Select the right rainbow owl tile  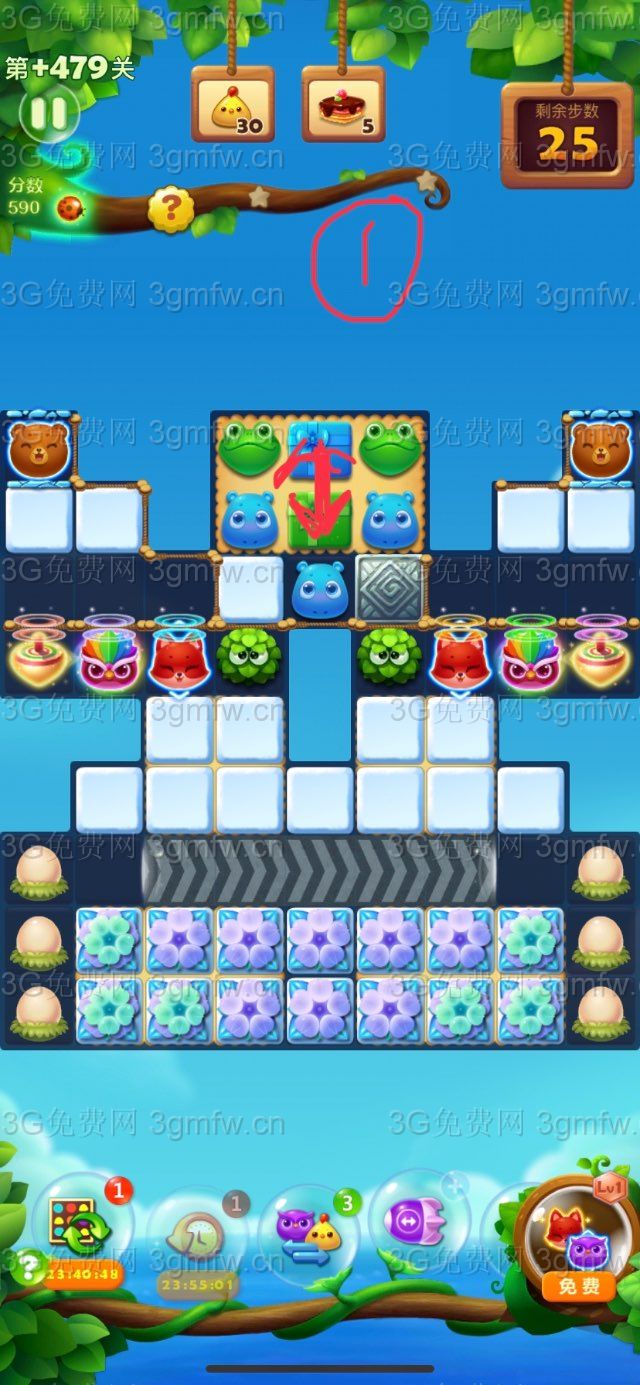(x=530, y=660)
